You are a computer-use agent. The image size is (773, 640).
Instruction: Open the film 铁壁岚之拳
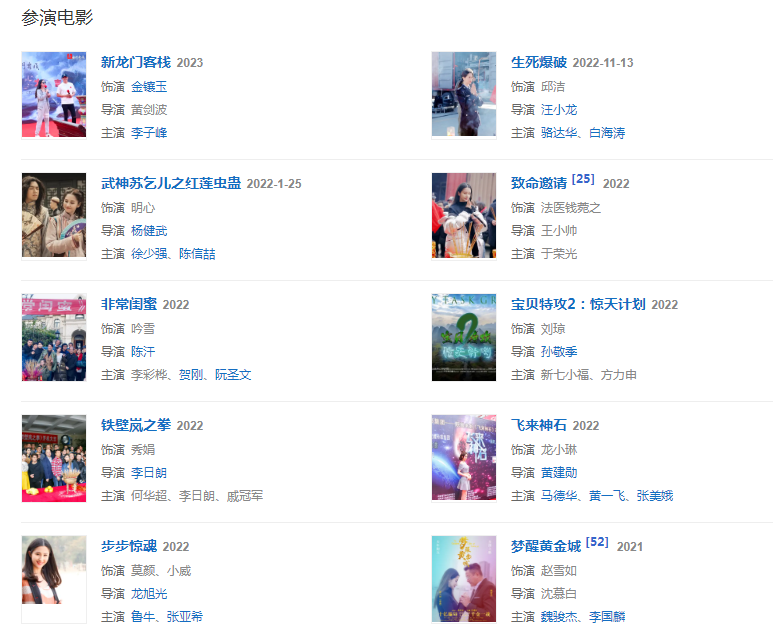point(136,425)
